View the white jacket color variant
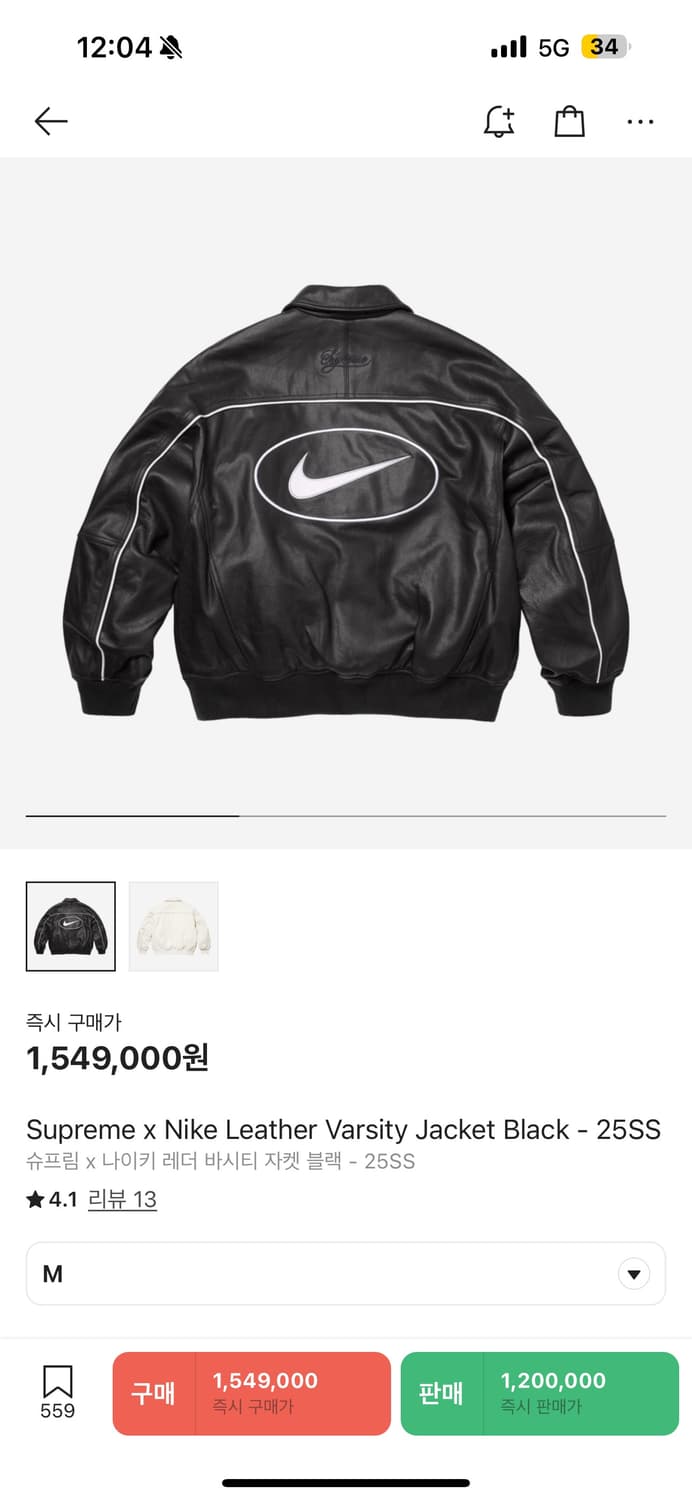 pos(173,926)
